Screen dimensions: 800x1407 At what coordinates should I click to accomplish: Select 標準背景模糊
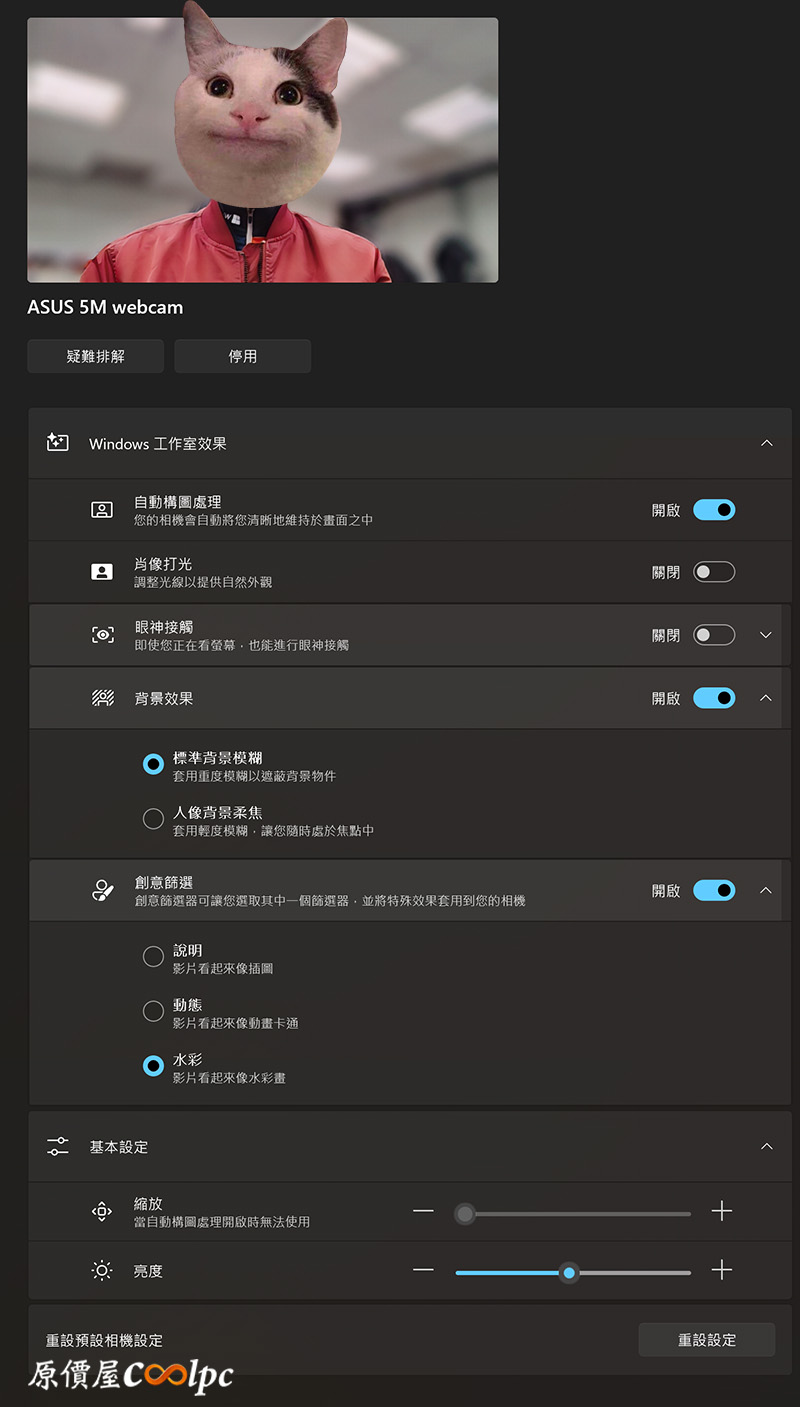pyautogui.click(x=153, y=765)
